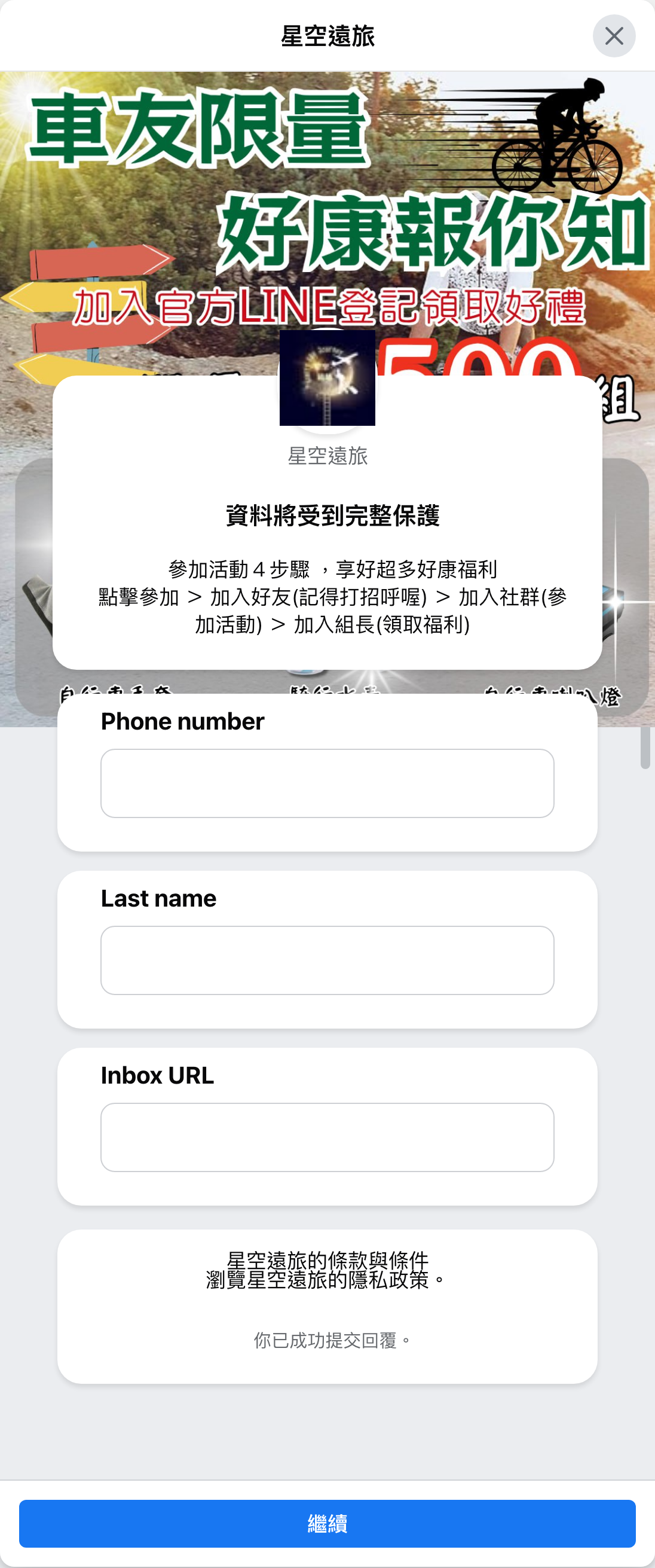Open the 星空遠旅的條款與條件 terms link

329,1260
